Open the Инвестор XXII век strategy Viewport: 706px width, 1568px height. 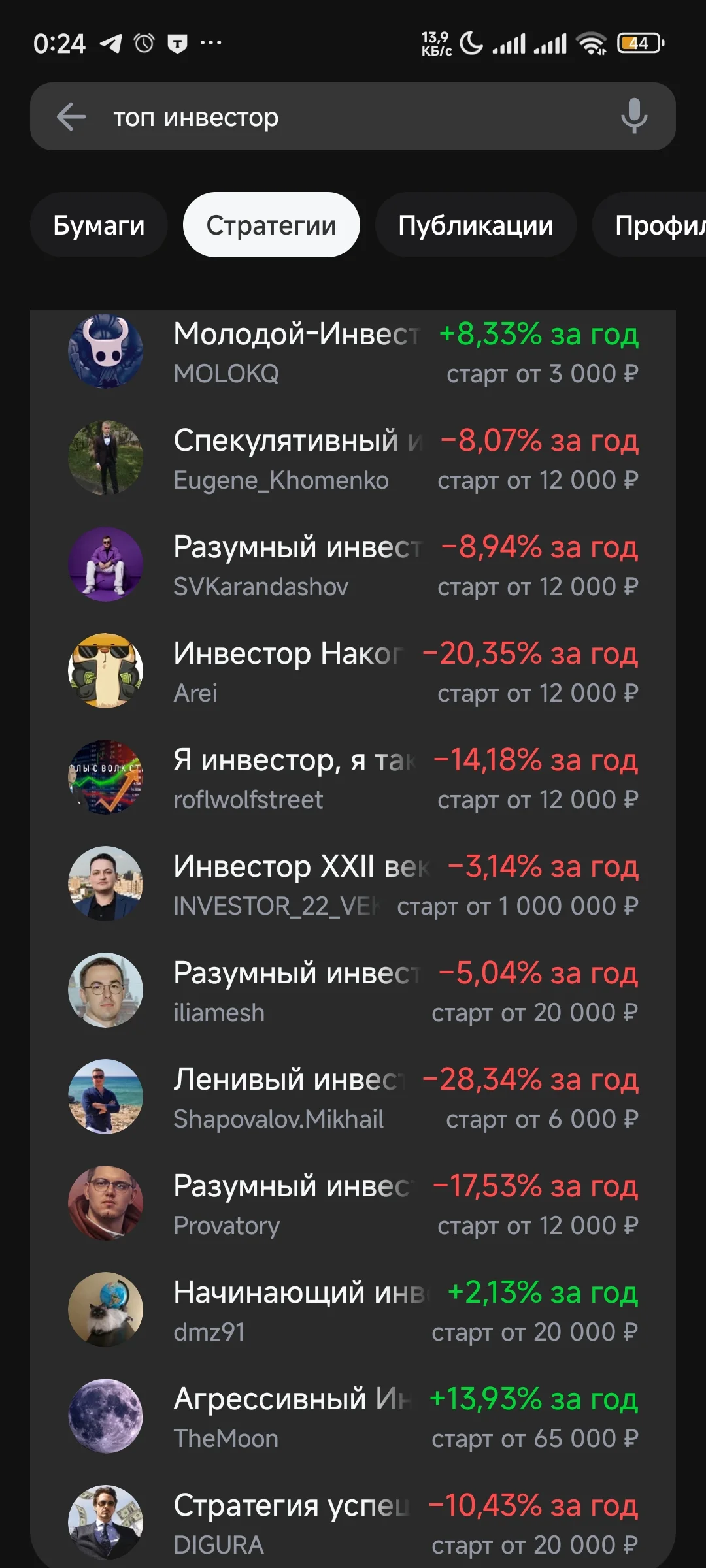click(x=353, y=885)
